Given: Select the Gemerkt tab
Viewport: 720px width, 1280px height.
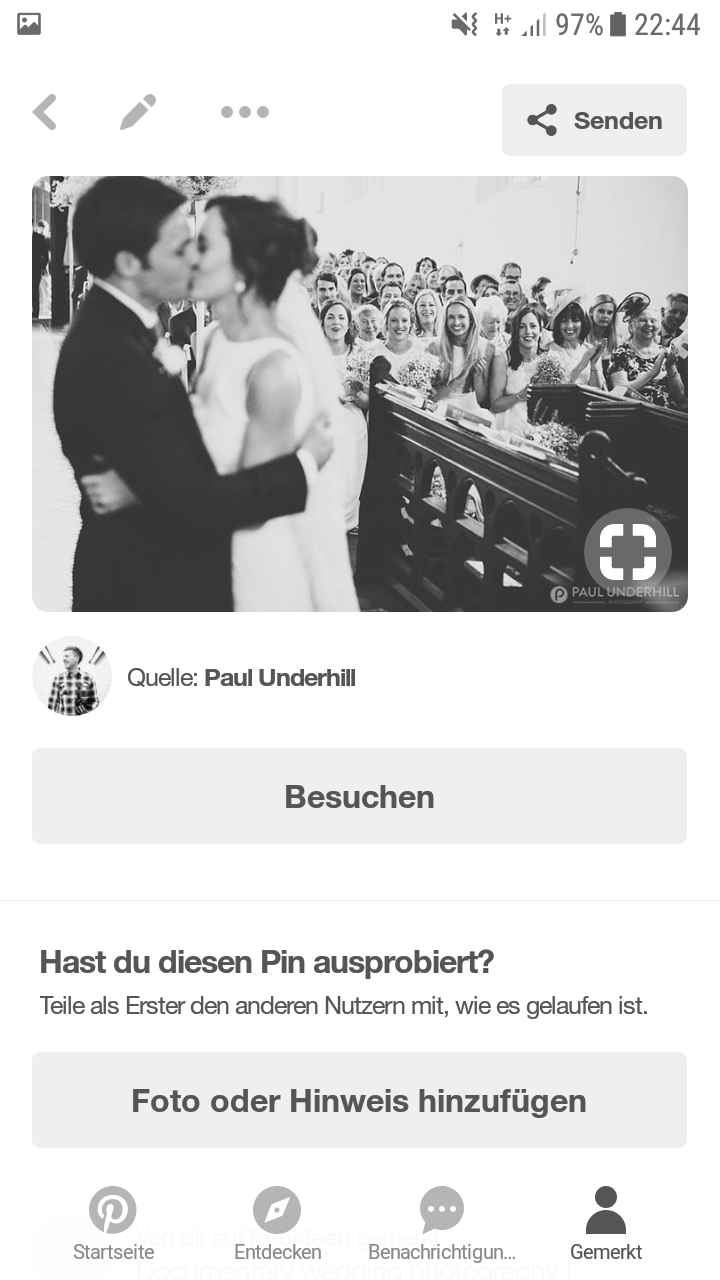Looking at the screenshot, I should click(x=605, y=1224).
